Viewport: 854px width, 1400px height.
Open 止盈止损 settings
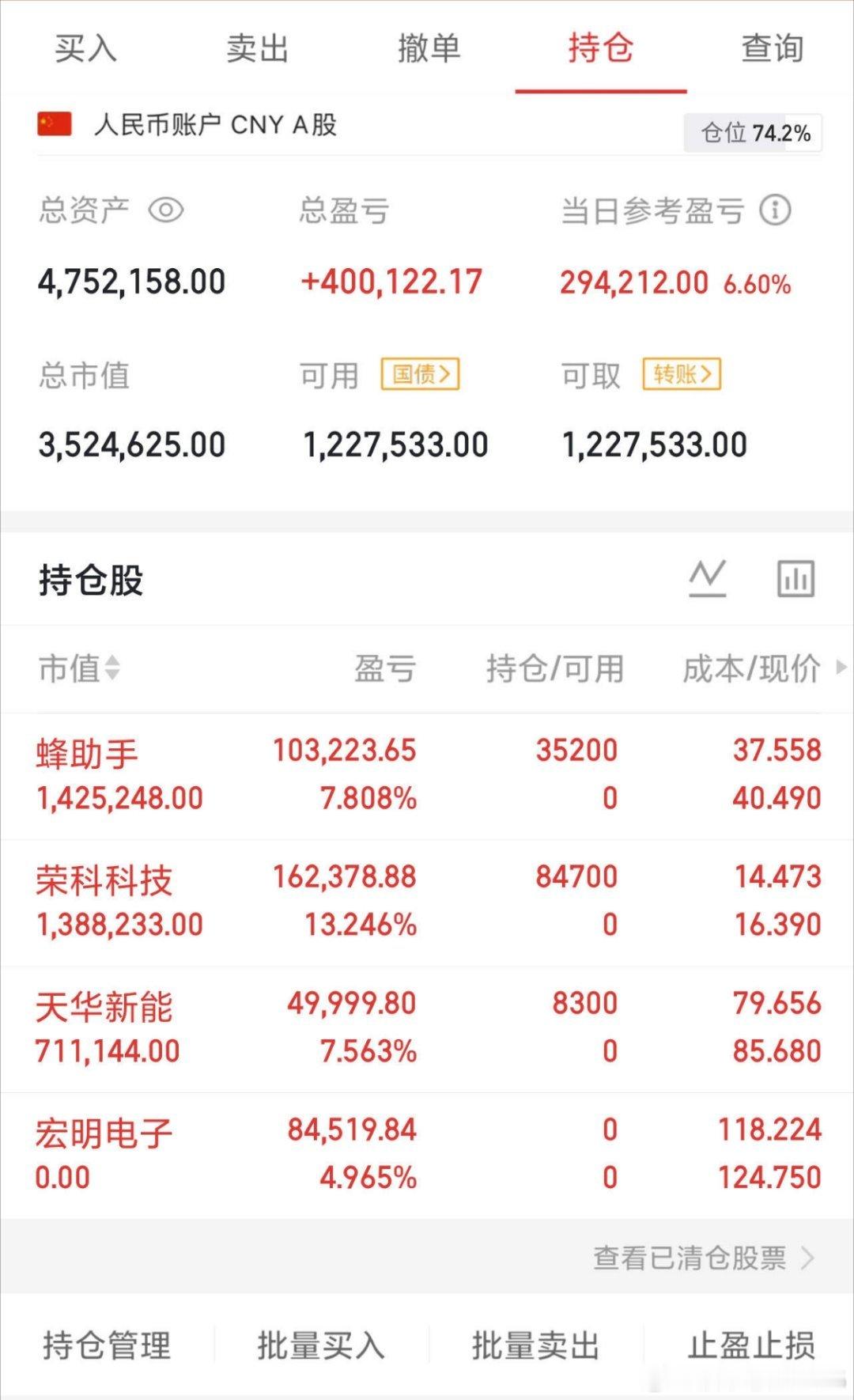point(750,1345)
